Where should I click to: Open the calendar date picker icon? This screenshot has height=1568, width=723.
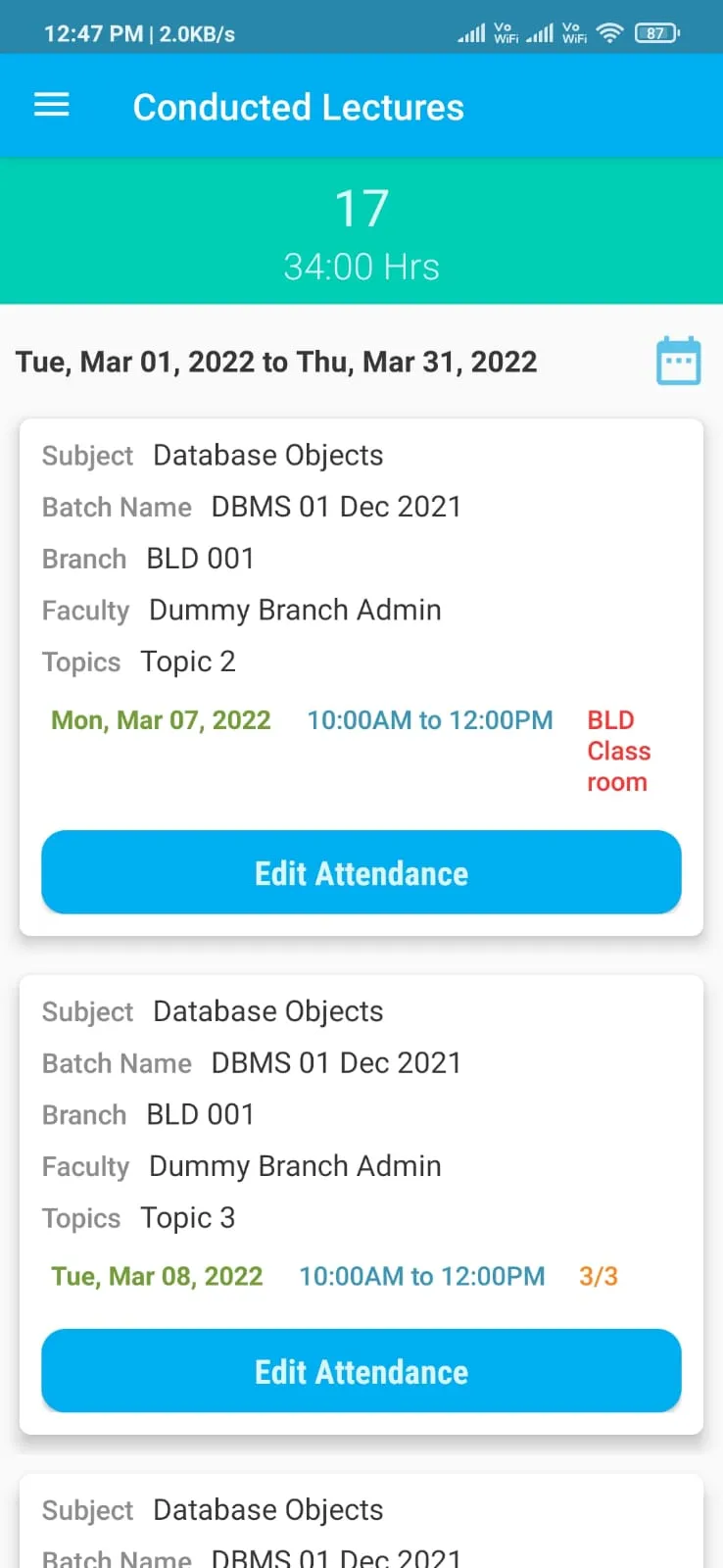point(678,361)
